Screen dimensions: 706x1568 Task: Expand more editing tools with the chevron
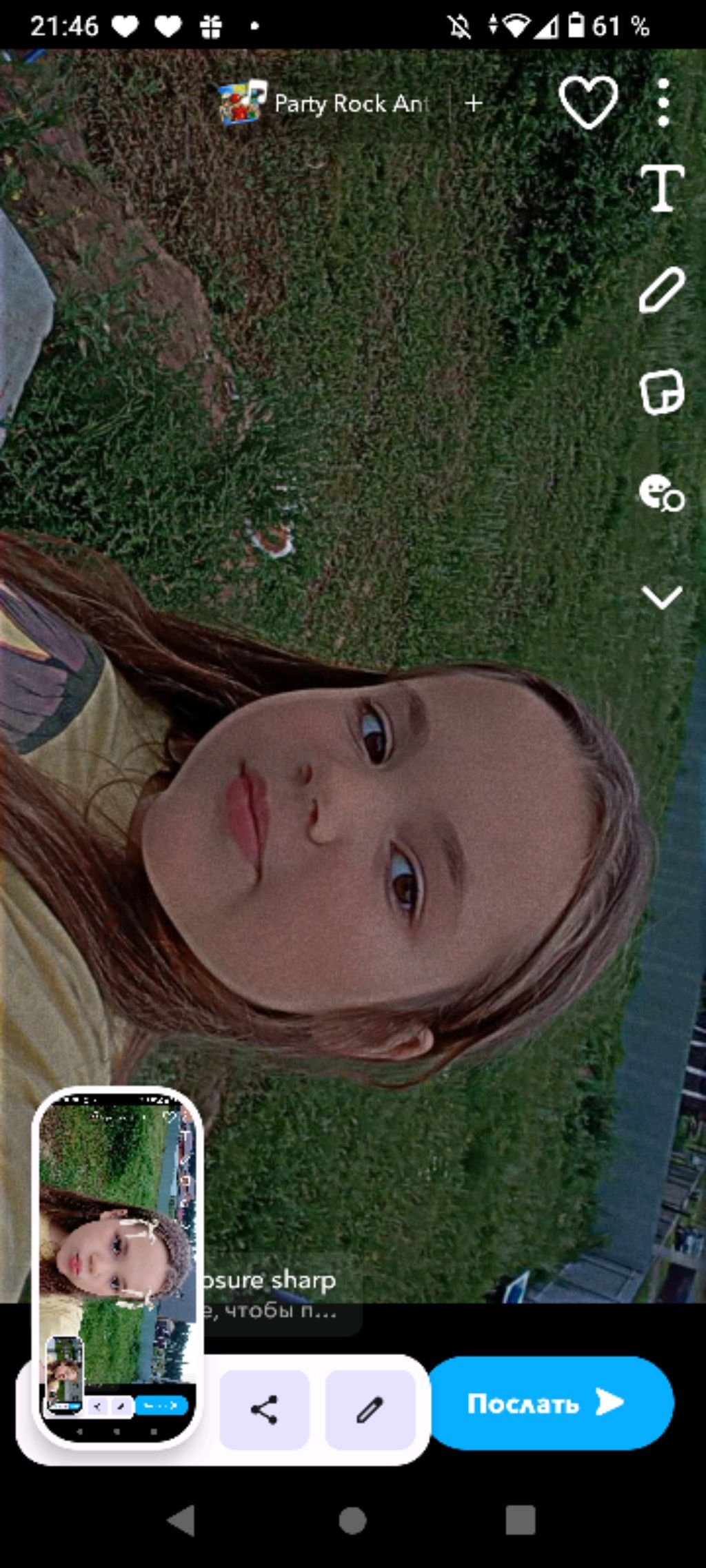[x=662, y=597]
